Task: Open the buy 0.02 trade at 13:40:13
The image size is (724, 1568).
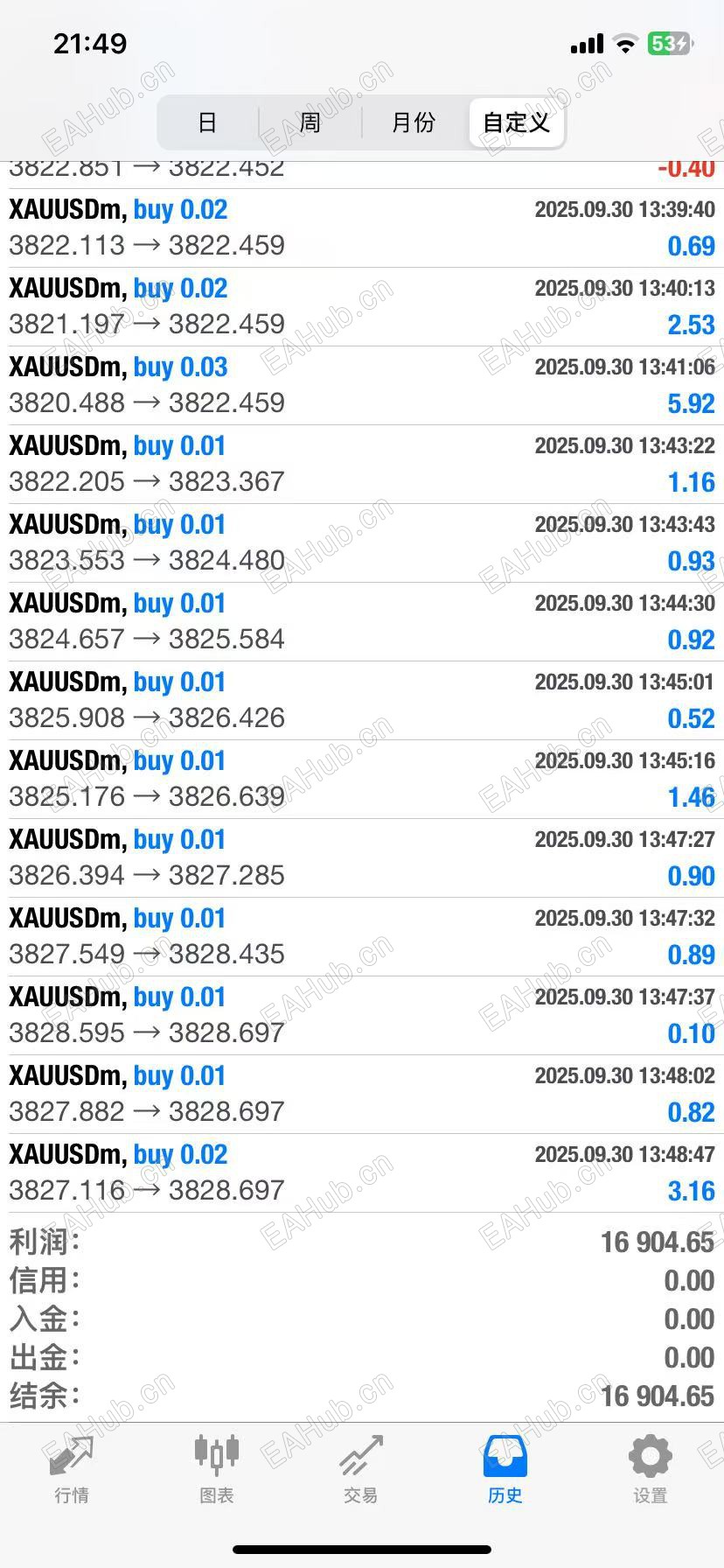Action: point(362,306)
